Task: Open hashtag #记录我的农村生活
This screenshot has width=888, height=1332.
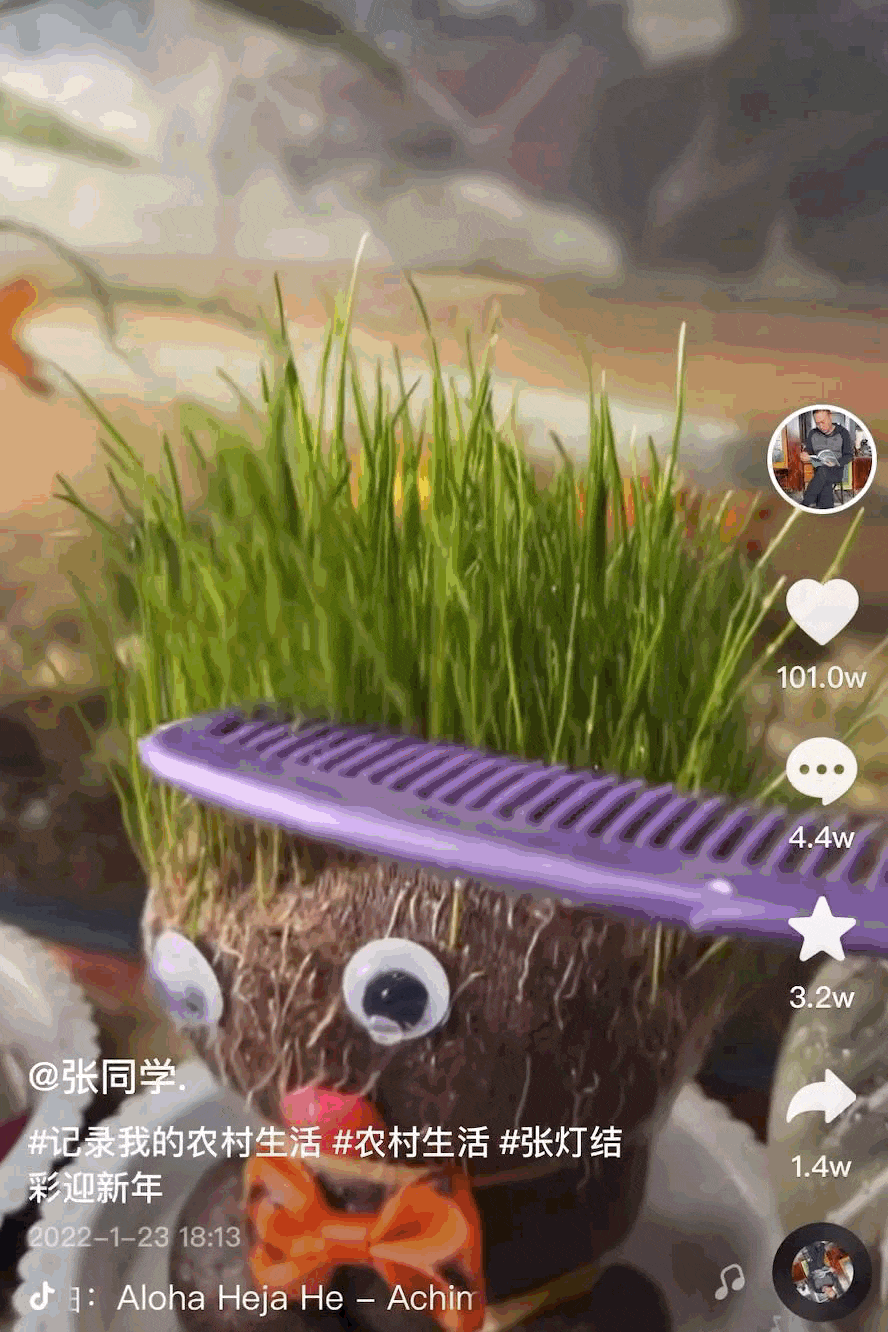Action: click(x=175, y=1143)
